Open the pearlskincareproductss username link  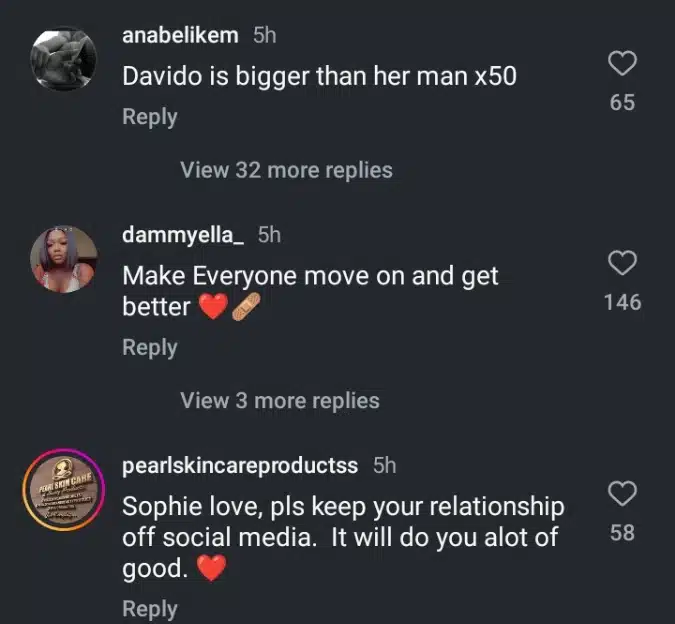click(241, 465)
